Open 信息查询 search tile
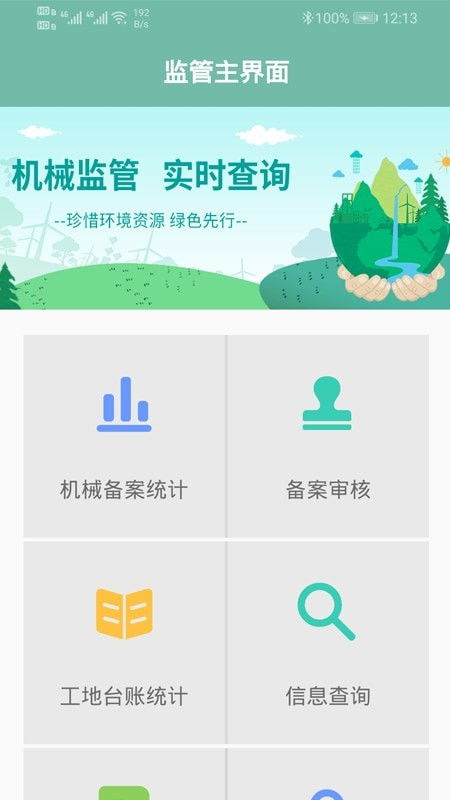Screen dimensions: 450x800 click(328, 642)
